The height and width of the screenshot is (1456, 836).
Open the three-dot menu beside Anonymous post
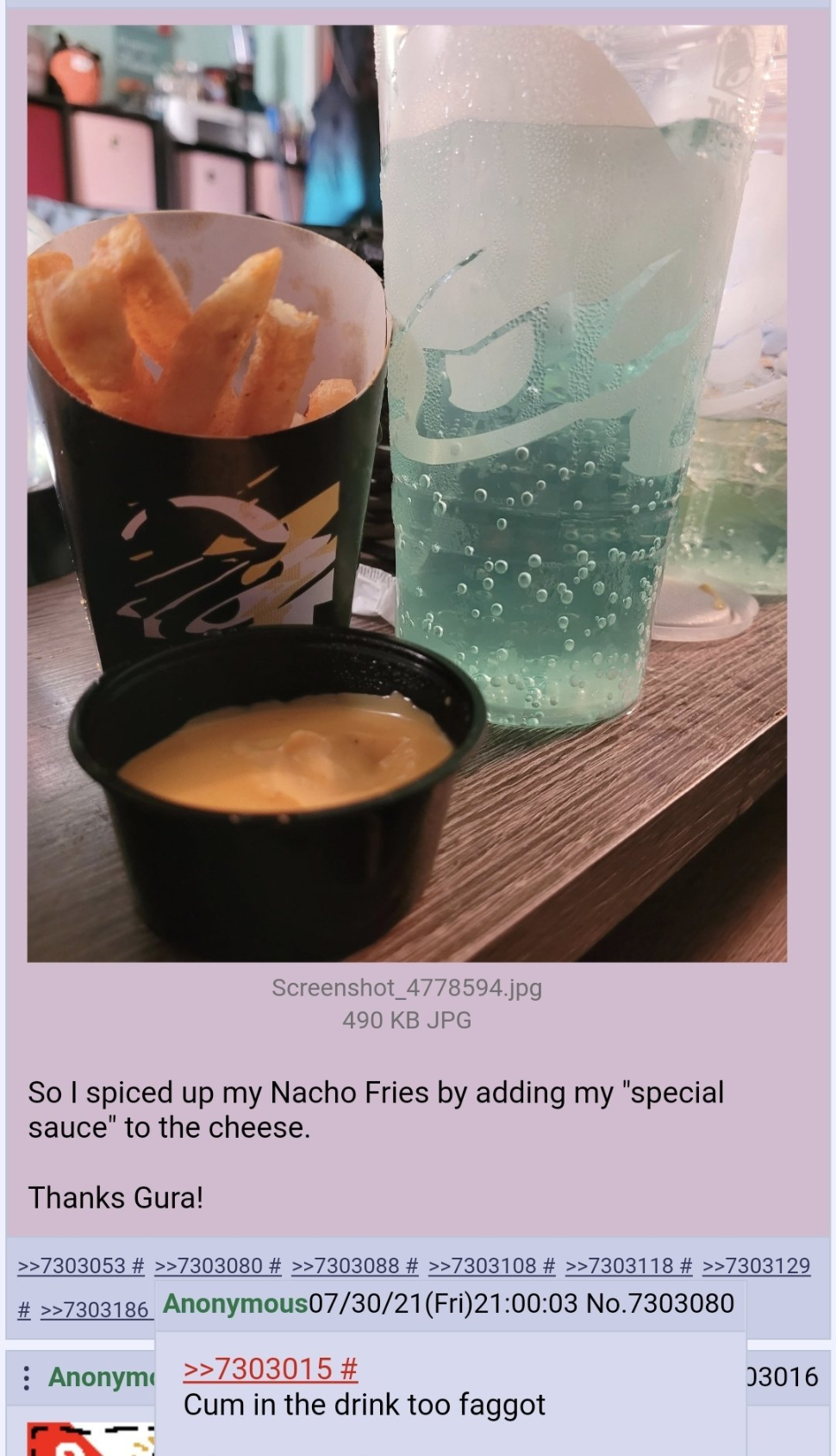tap(27, 1378)
